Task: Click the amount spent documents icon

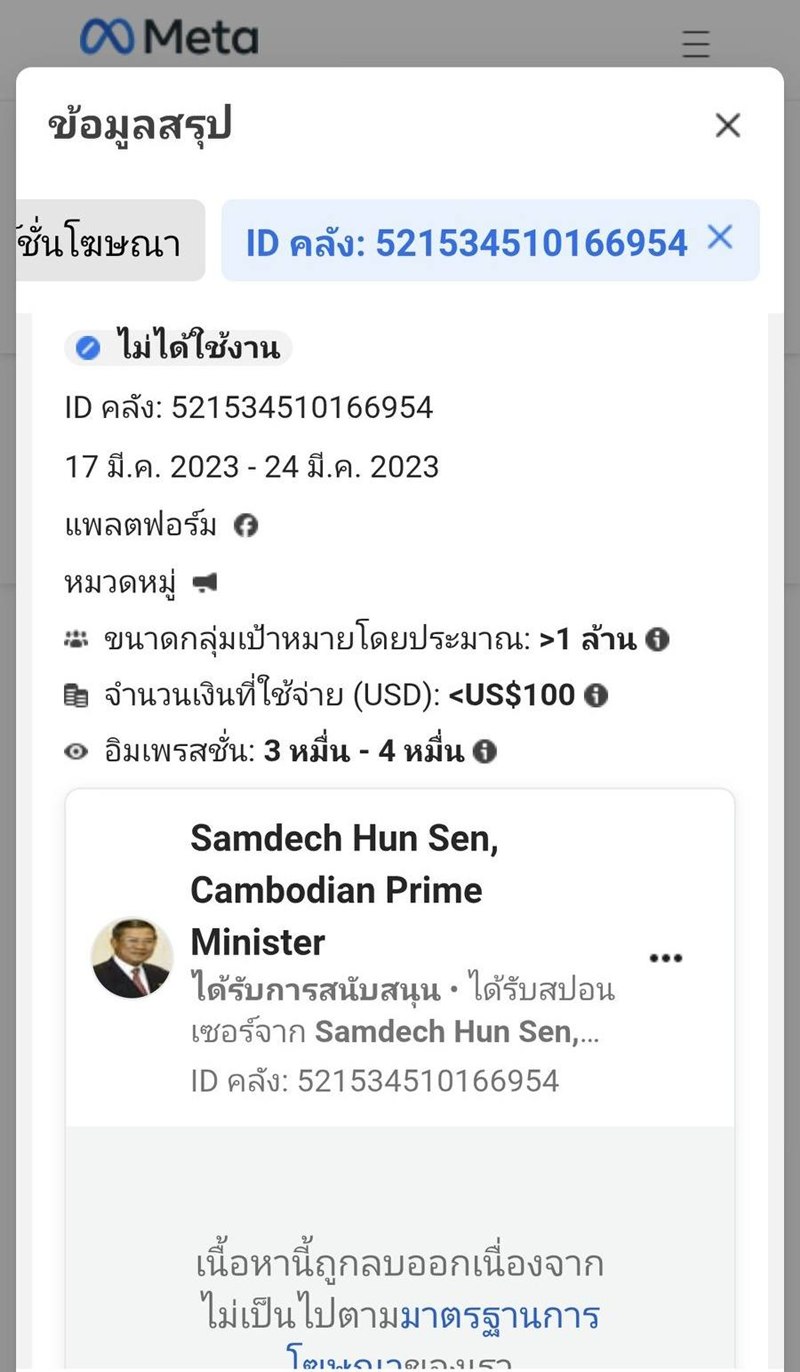Action: coord(74,694)
